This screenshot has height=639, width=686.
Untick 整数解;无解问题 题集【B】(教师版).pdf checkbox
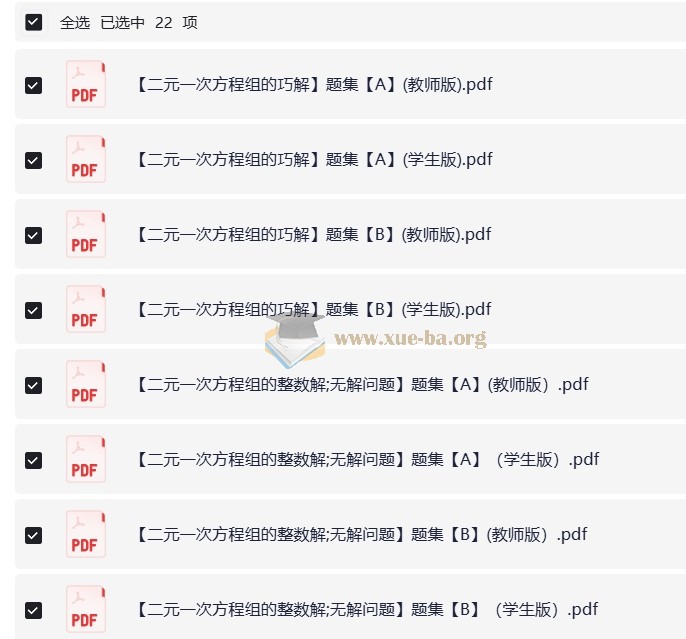[x=34, y=535]
